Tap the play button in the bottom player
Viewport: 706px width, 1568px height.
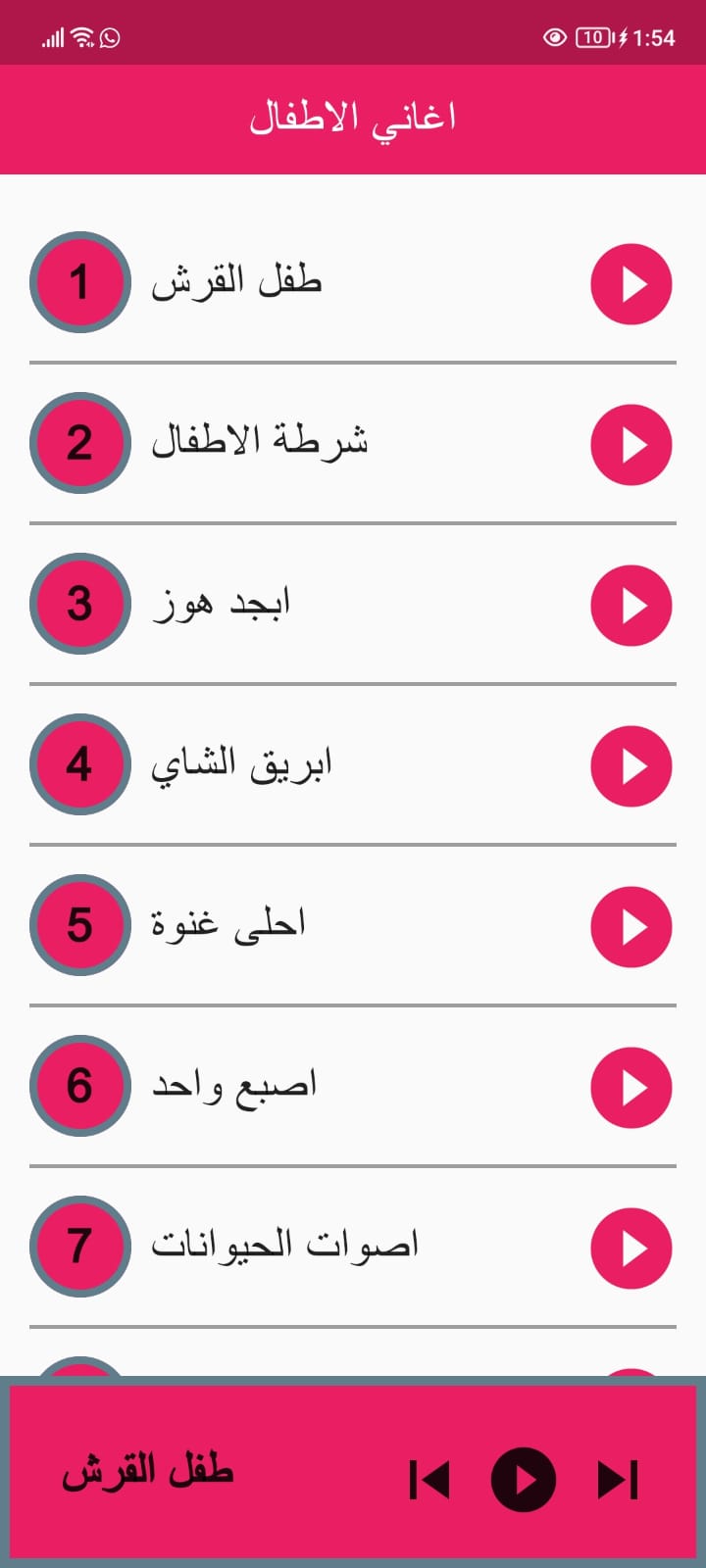(524, 1479)
